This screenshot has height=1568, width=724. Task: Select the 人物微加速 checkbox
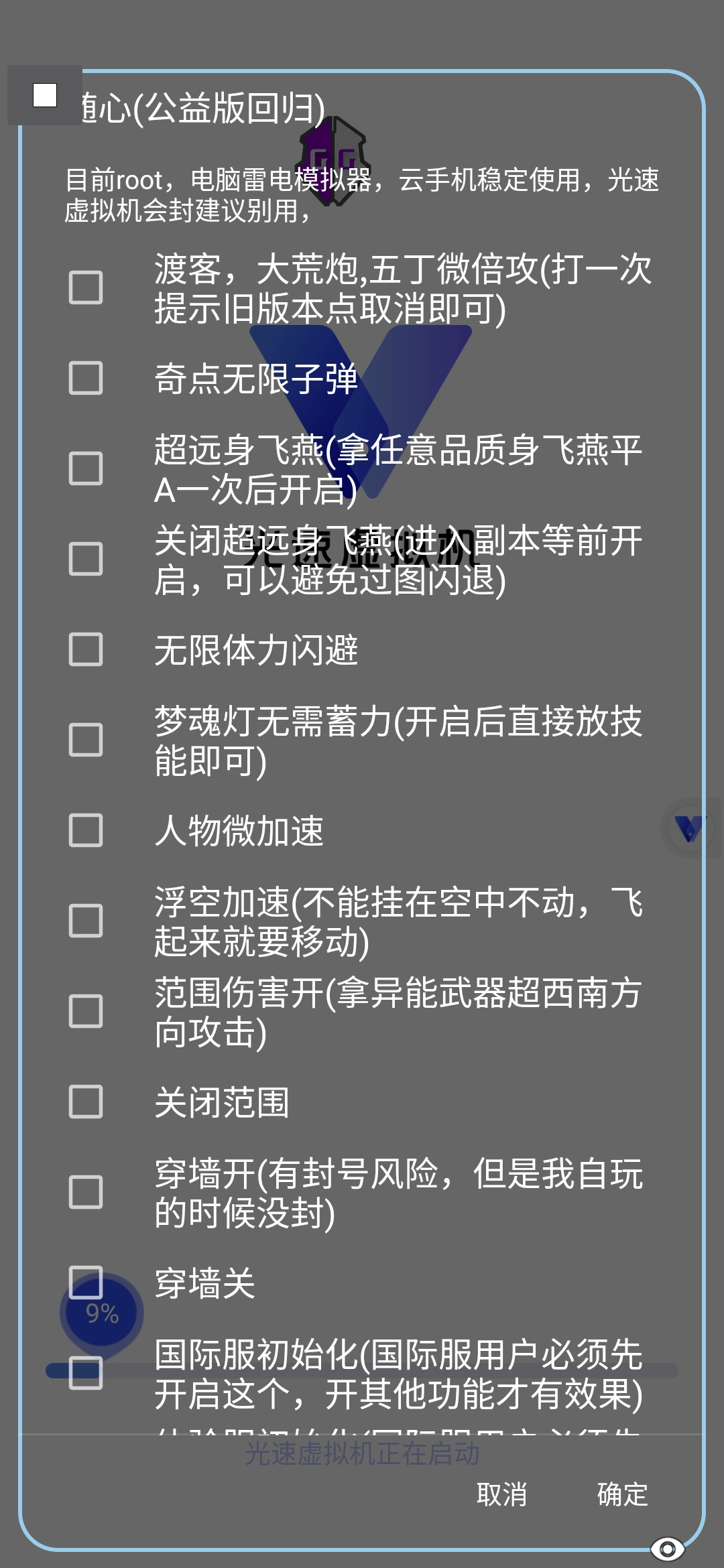86,830
